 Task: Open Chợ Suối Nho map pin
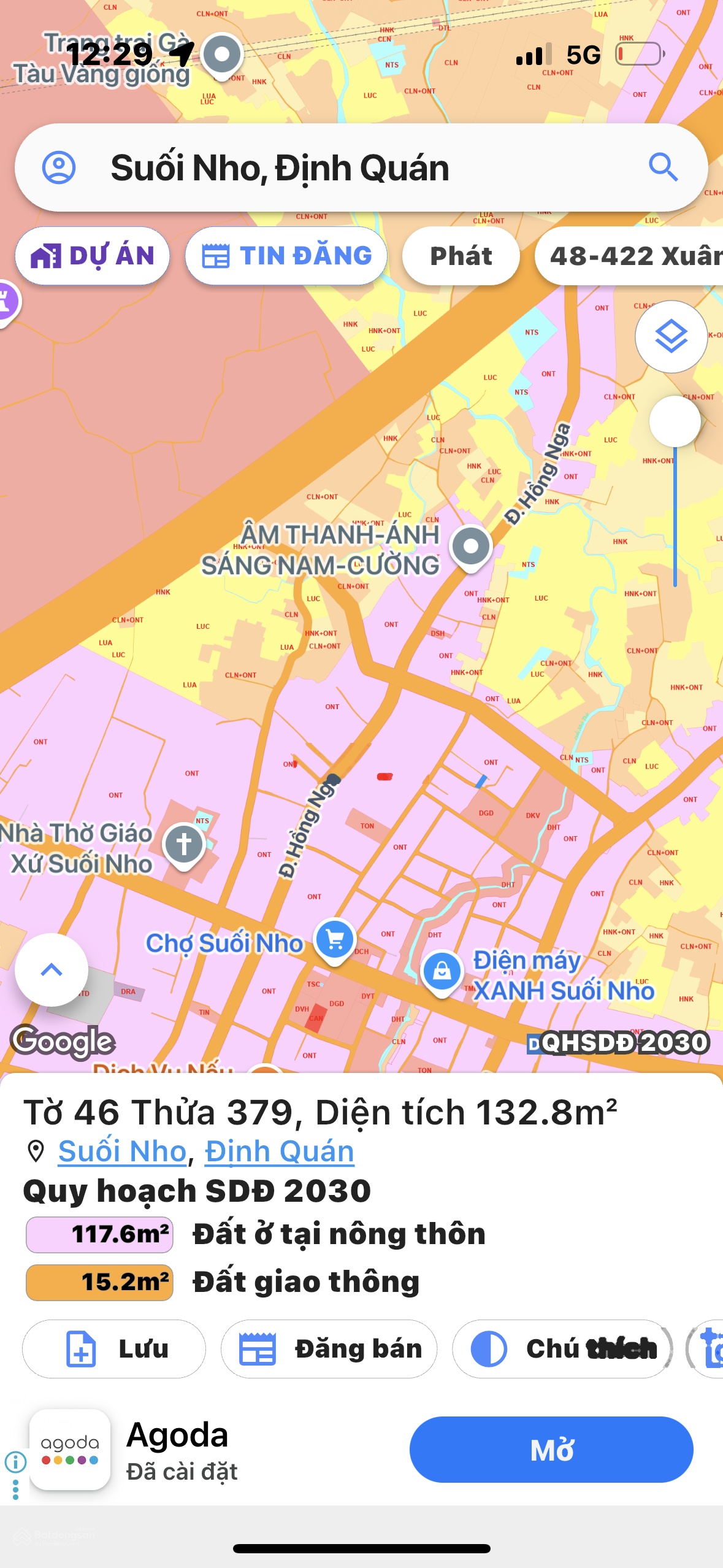tap(335, 940)
